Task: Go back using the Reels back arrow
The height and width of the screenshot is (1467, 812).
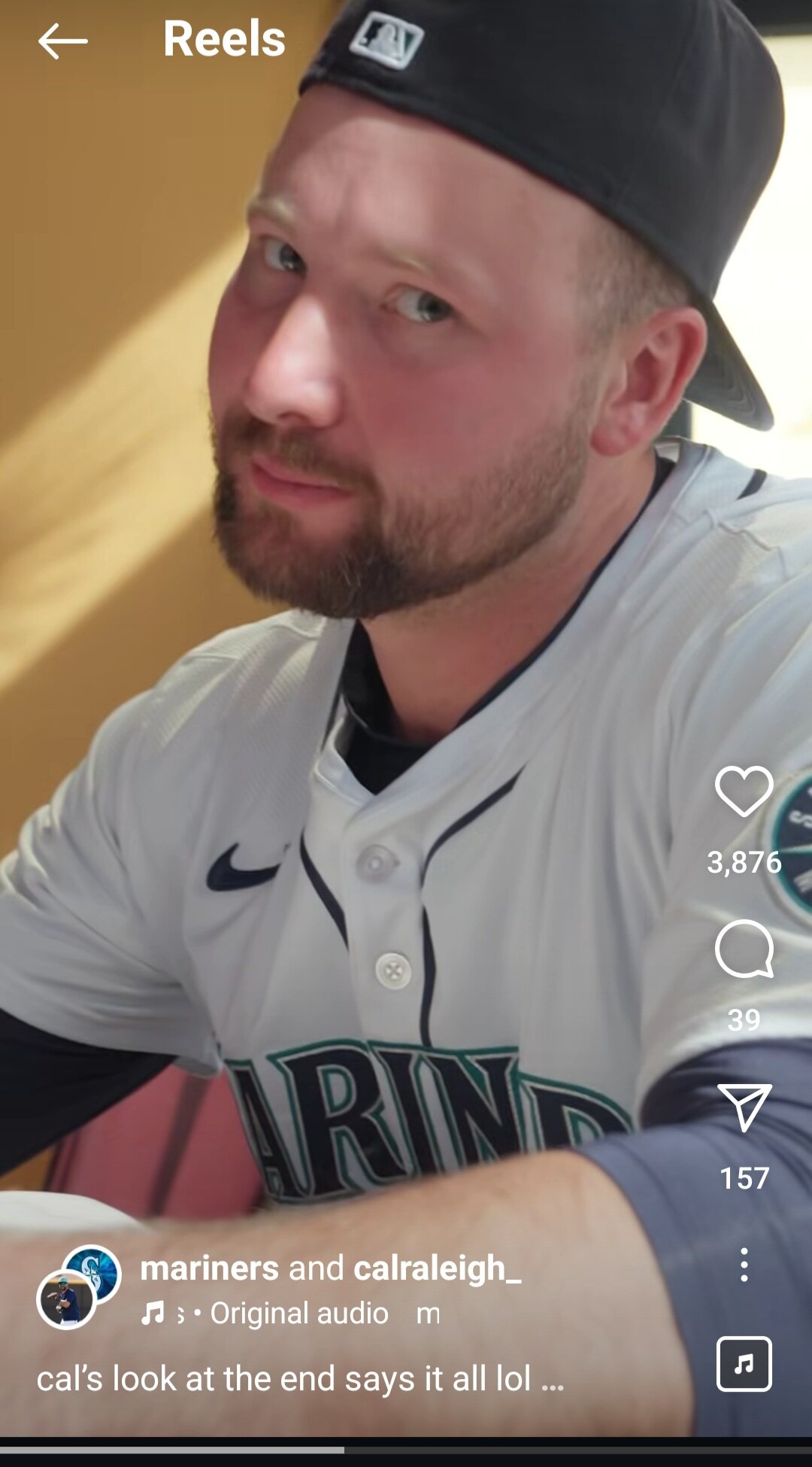Action: (63, 41)
